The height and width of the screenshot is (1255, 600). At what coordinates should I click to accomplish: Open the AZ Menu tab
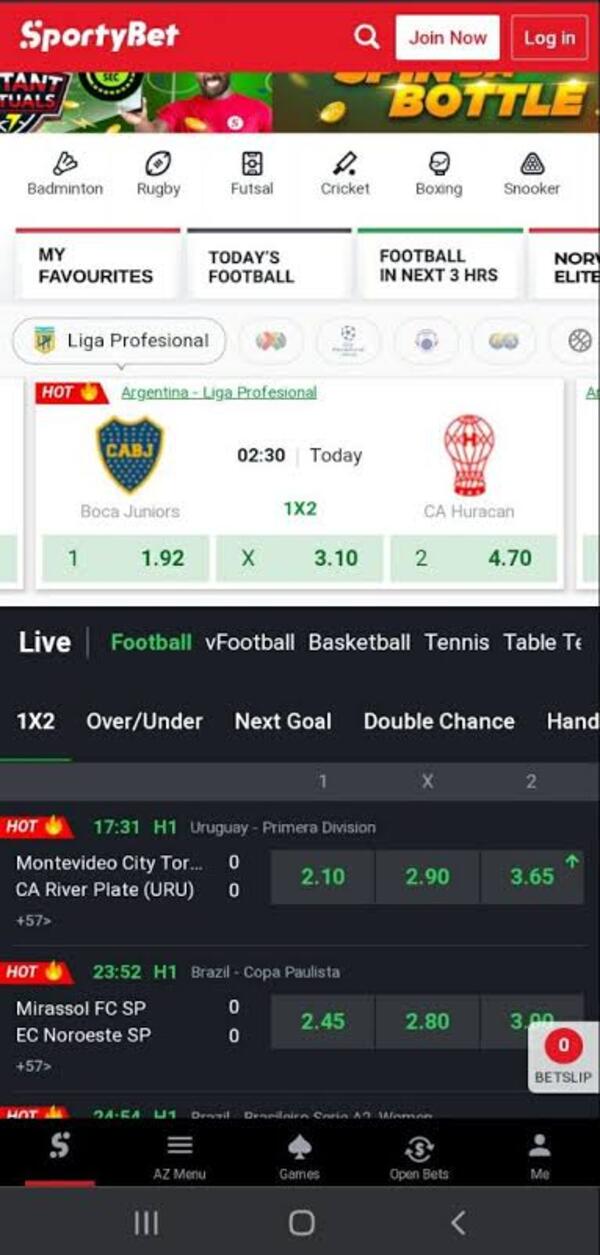[180, 1156]
